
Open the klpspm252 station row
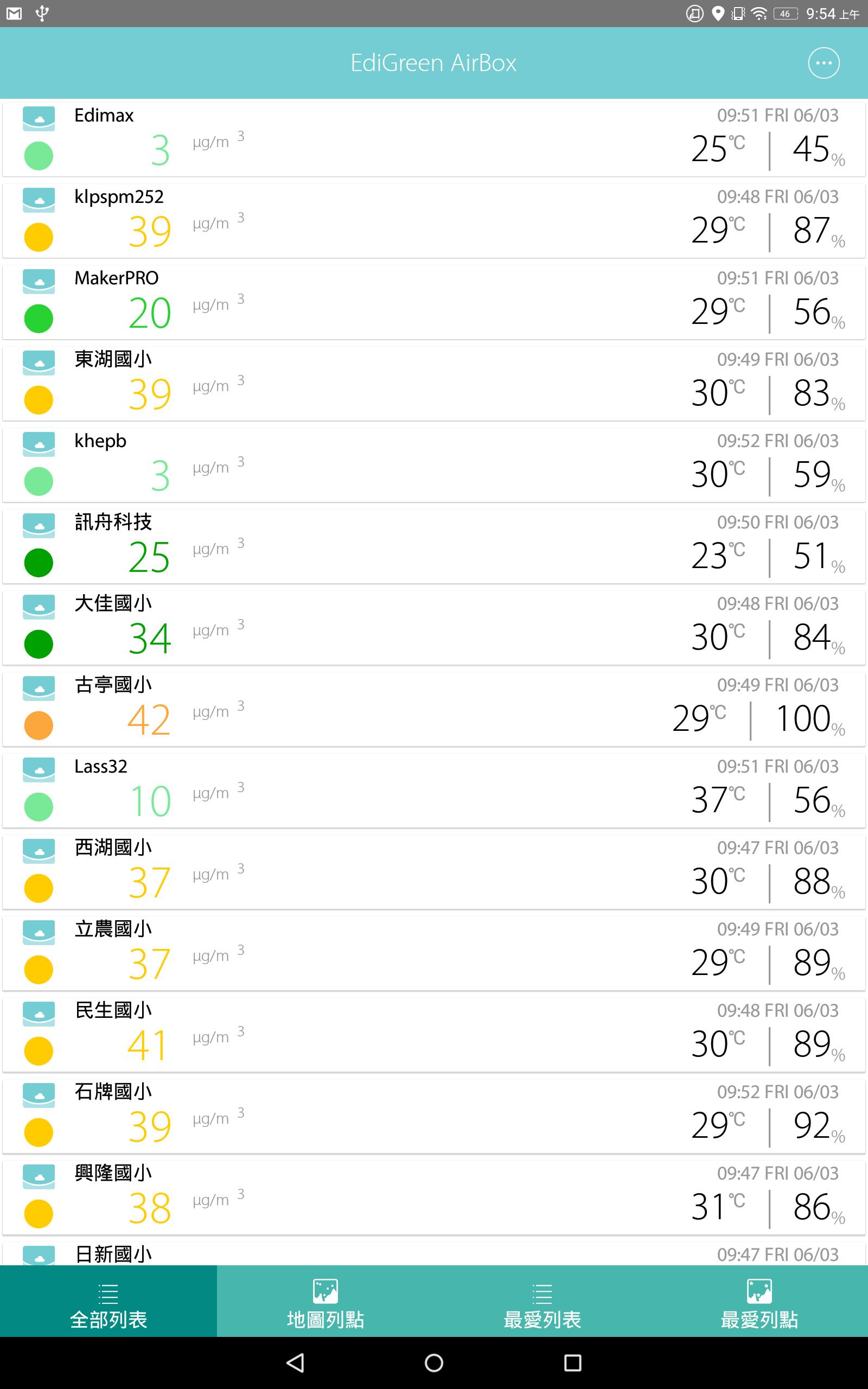[x=434, y=220]
